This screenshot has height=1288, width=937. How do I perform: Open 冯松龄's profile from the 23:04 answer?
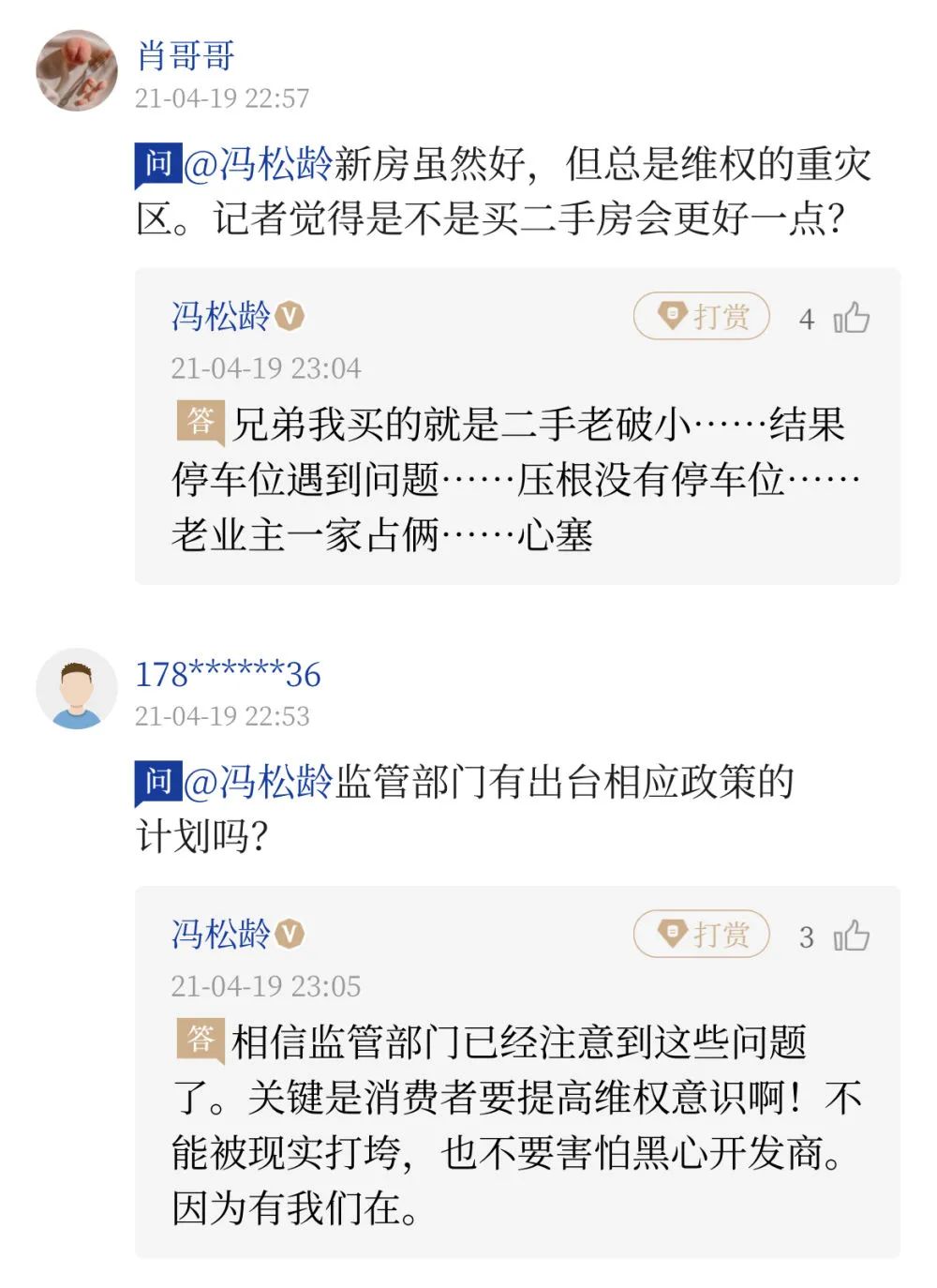(221, 316)
